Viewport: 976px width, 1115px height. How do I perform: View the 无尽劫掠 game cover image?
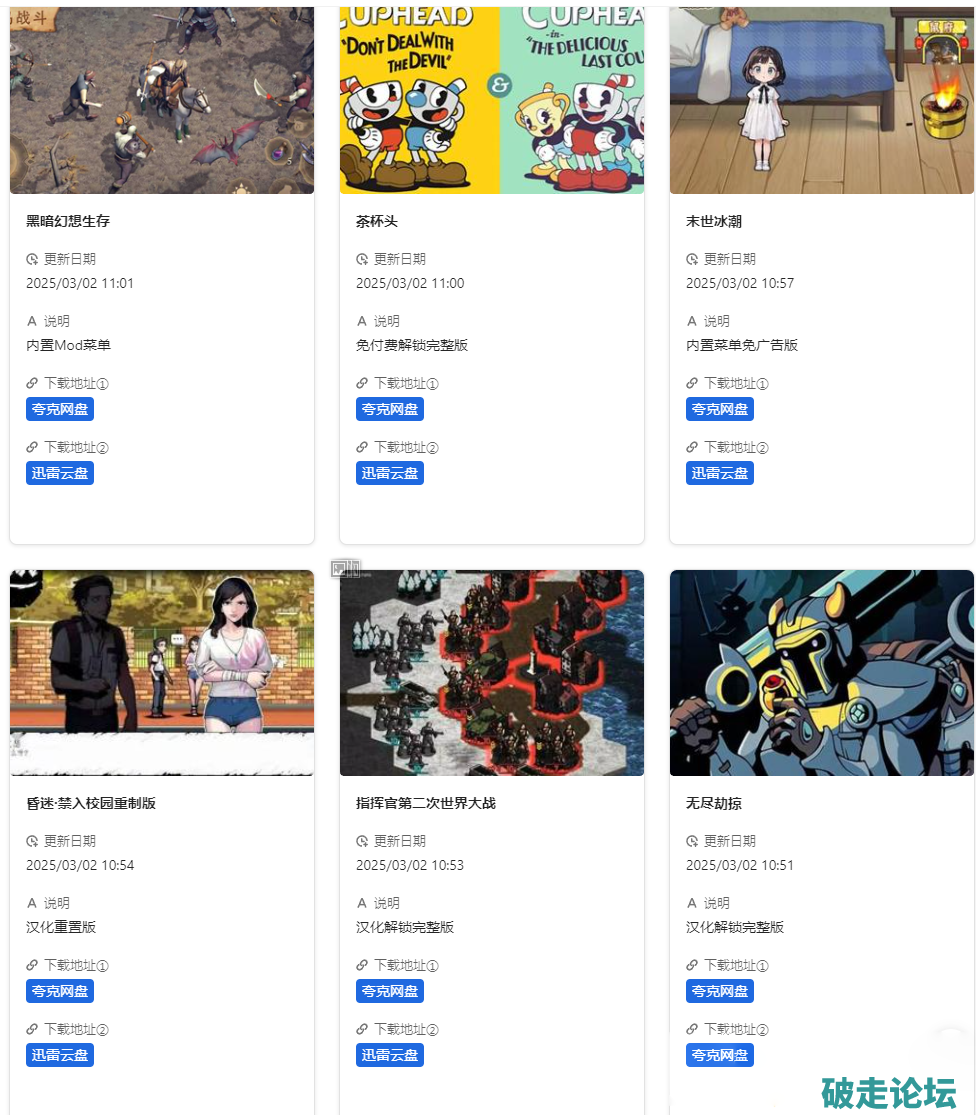pyautogui.click(x=822, y=673)
